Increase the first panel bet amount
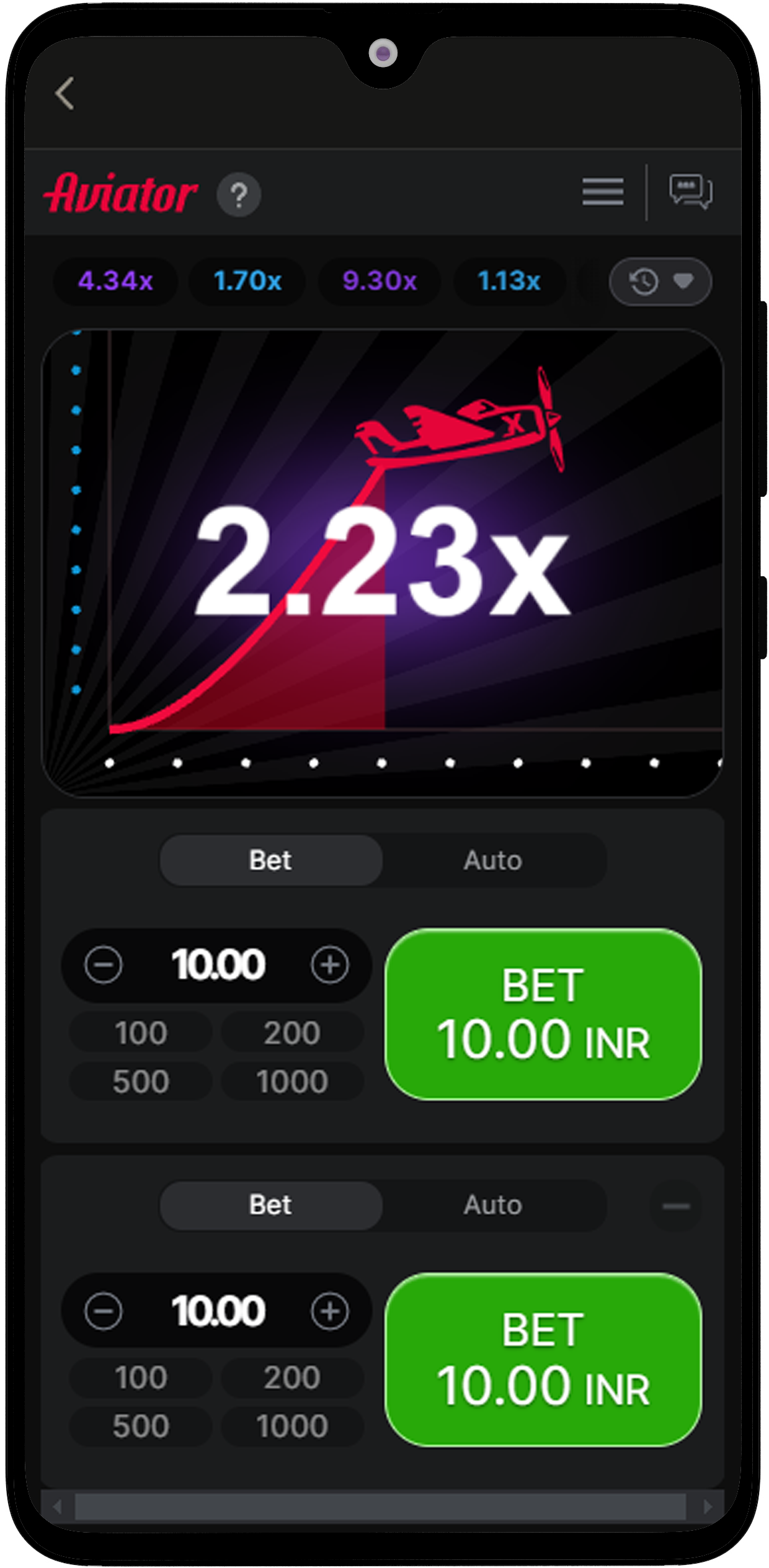Screen dimensions: 769x1568 329,965
